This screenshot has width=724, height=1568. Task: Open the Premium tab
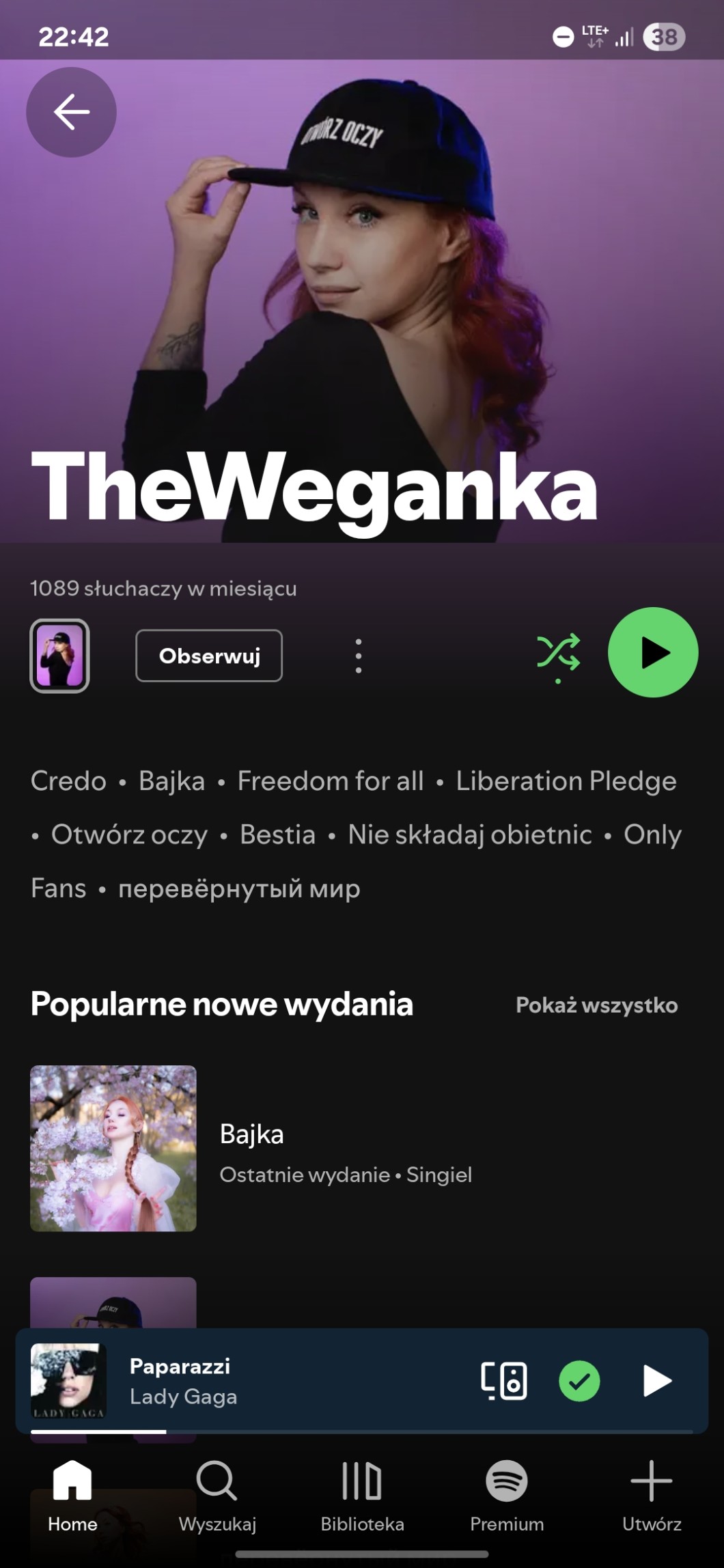pos(507,1494)
